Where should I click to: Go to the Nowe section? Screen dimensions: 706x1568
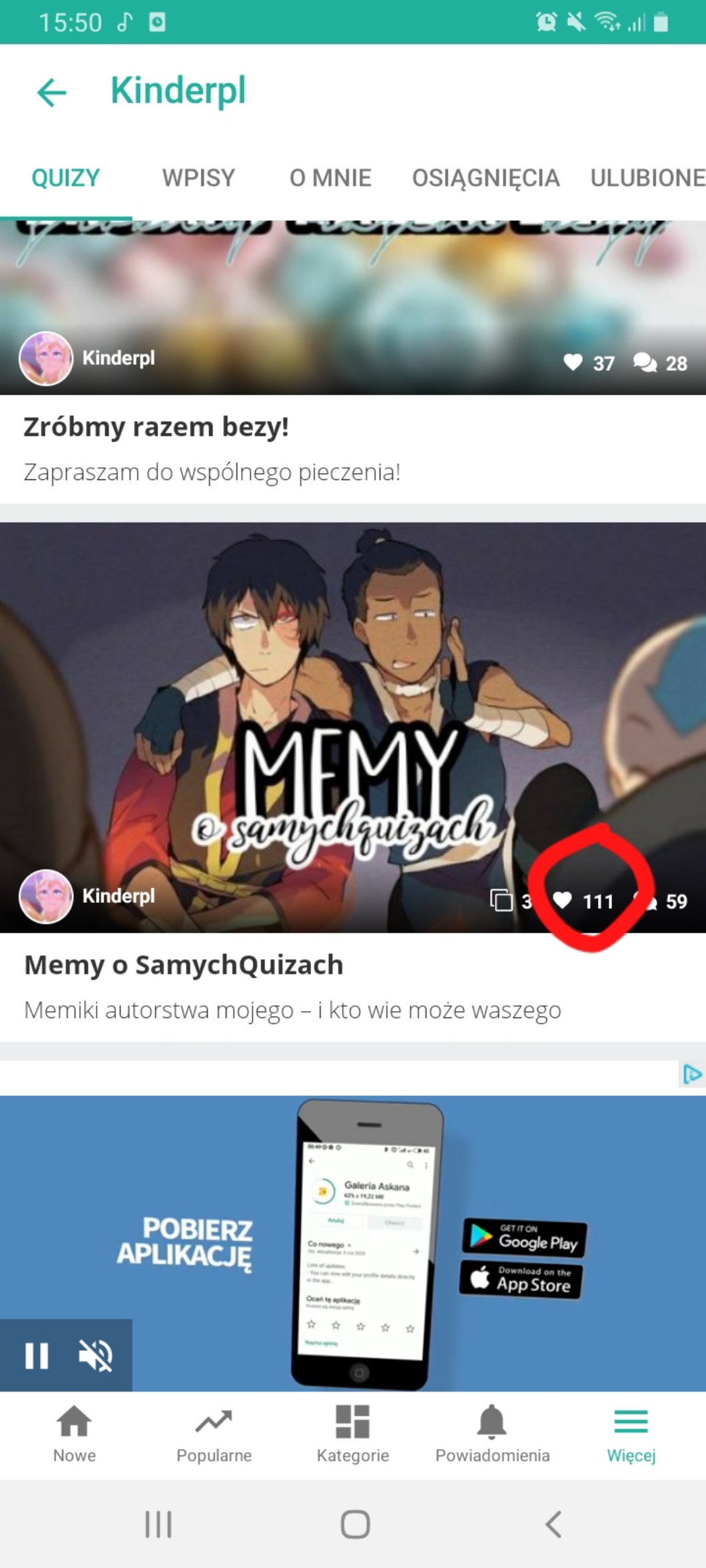74,1435
